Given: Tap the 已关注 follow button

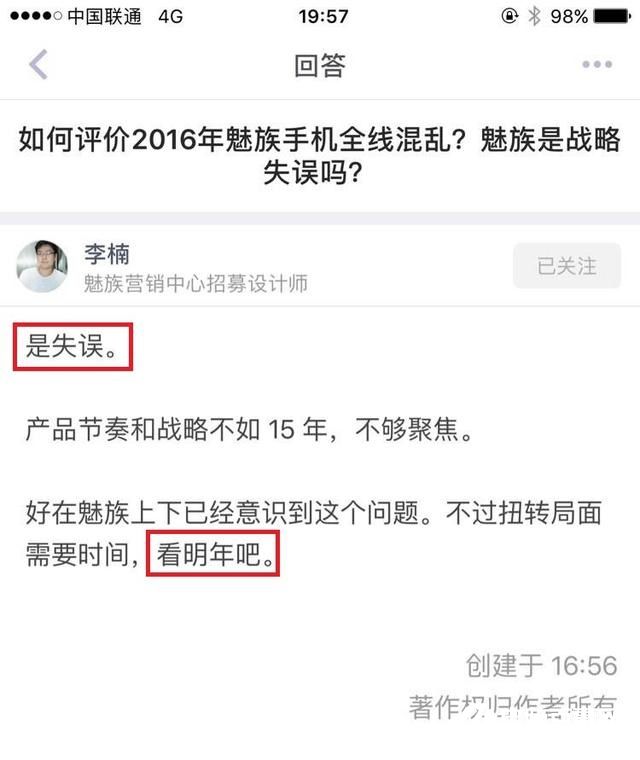Looking at the screenshot, I should coord(566,266).
